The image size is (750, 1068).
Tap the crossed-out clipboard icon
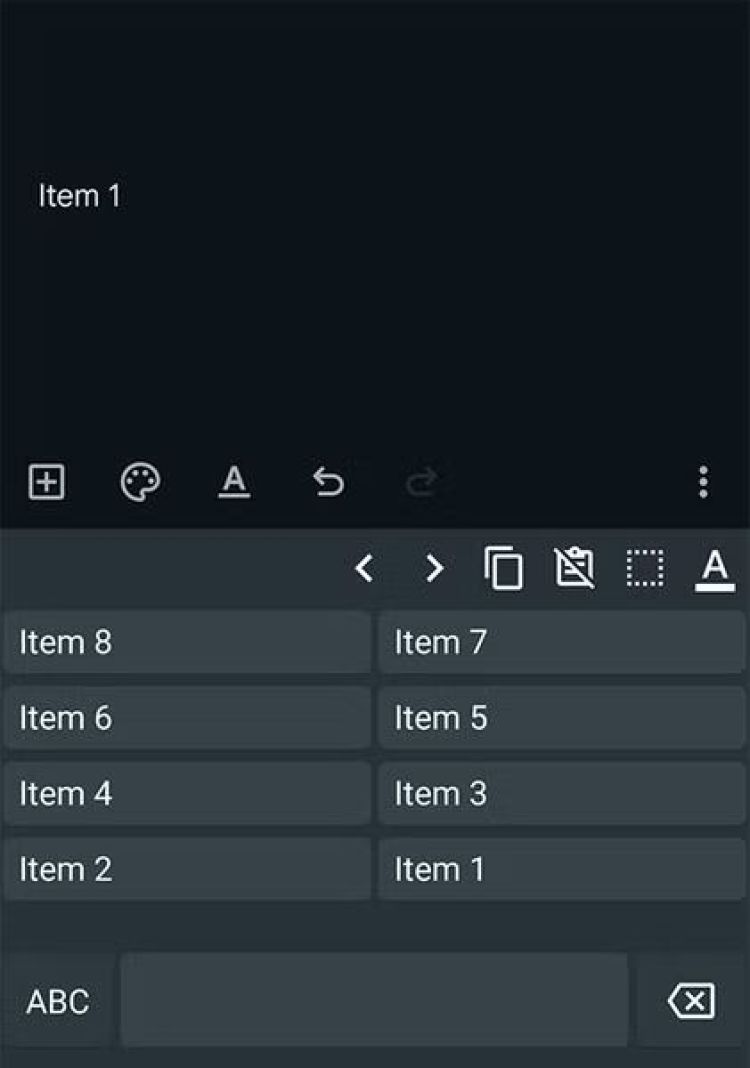pos(574,569)
